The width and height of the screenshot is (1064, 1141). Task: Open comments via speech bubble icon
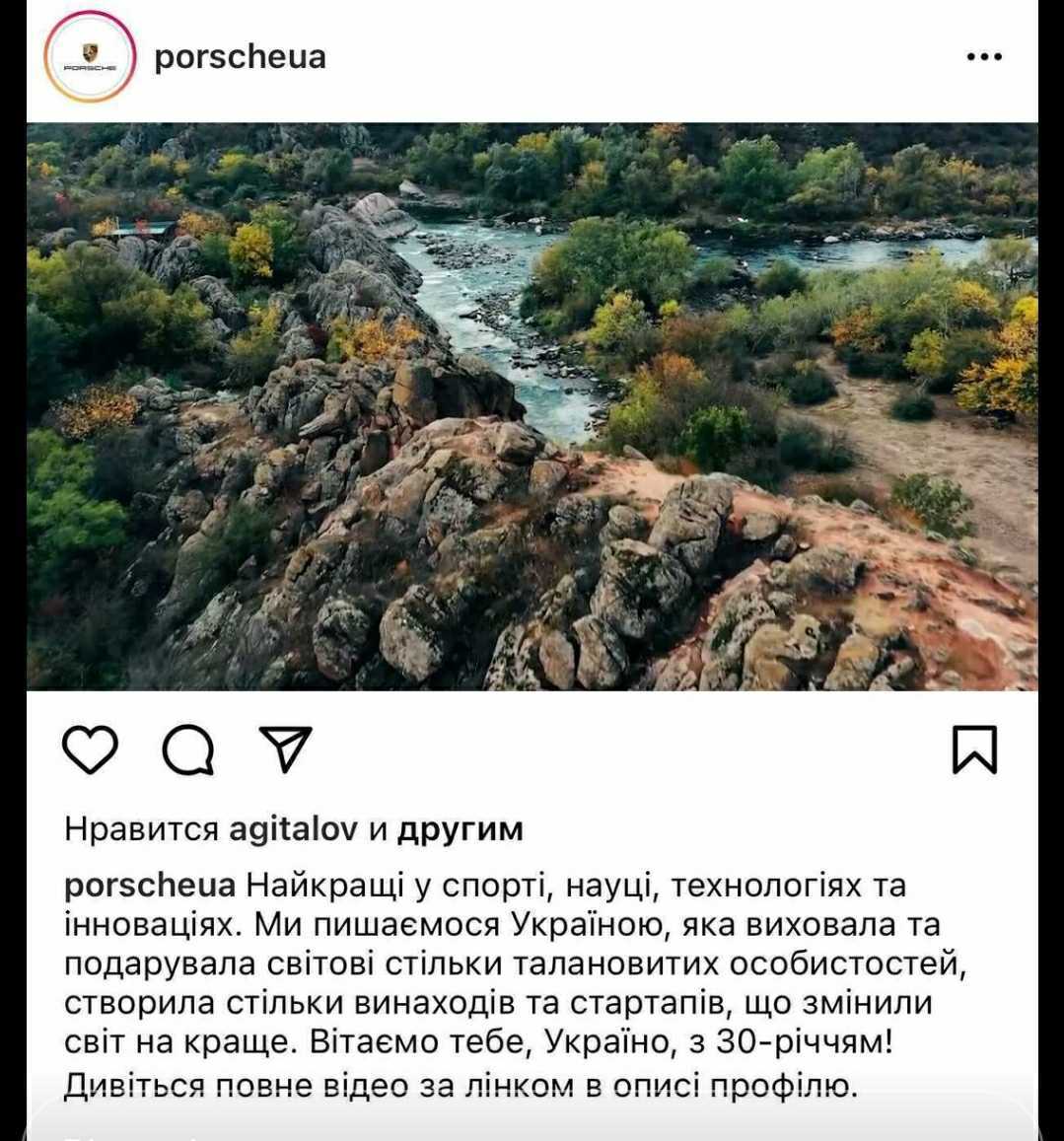coord(187,751)
